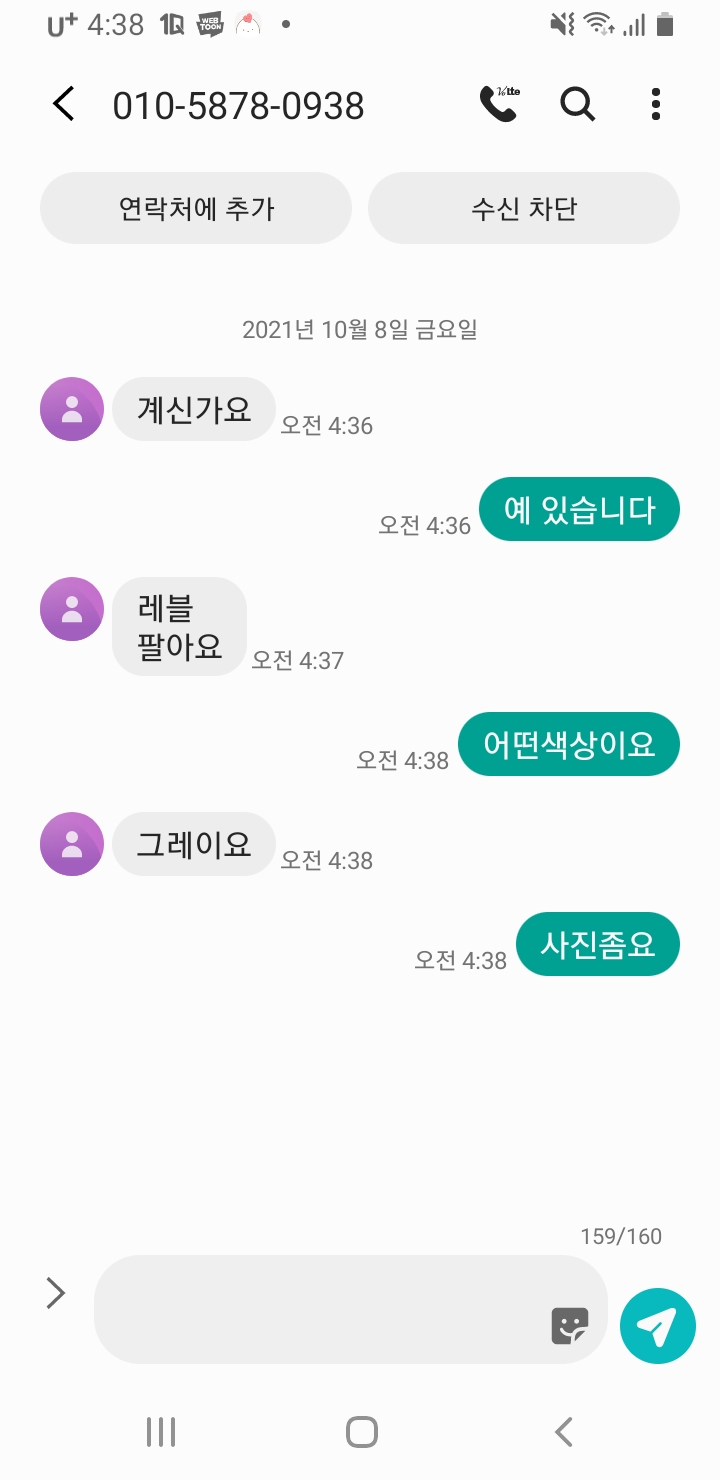The width and height of the screenshot is (720, 1480).
Task: Call this number via the phone icon
Action: click(x=498, y=104)
